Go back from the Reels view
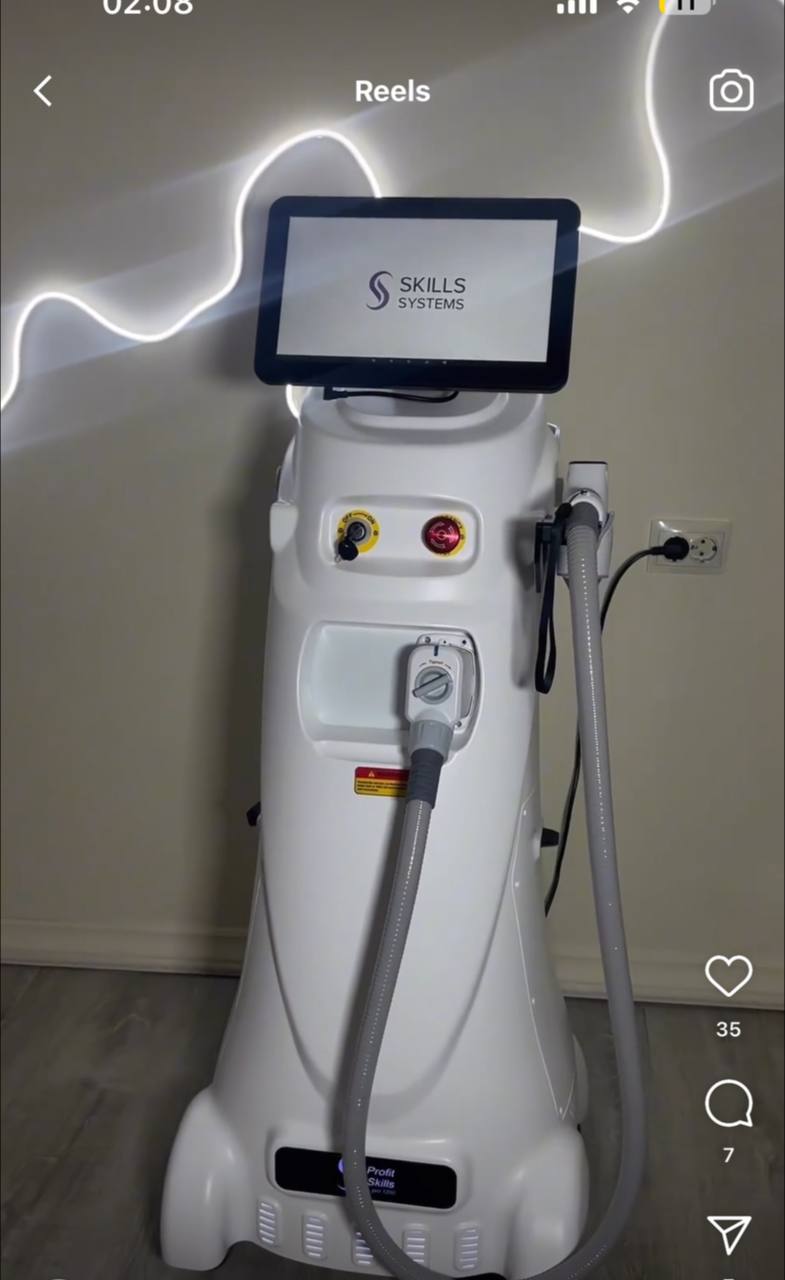Image resolution: width=785 pixels, height=1280 pixels. click(x=42, y=91)
